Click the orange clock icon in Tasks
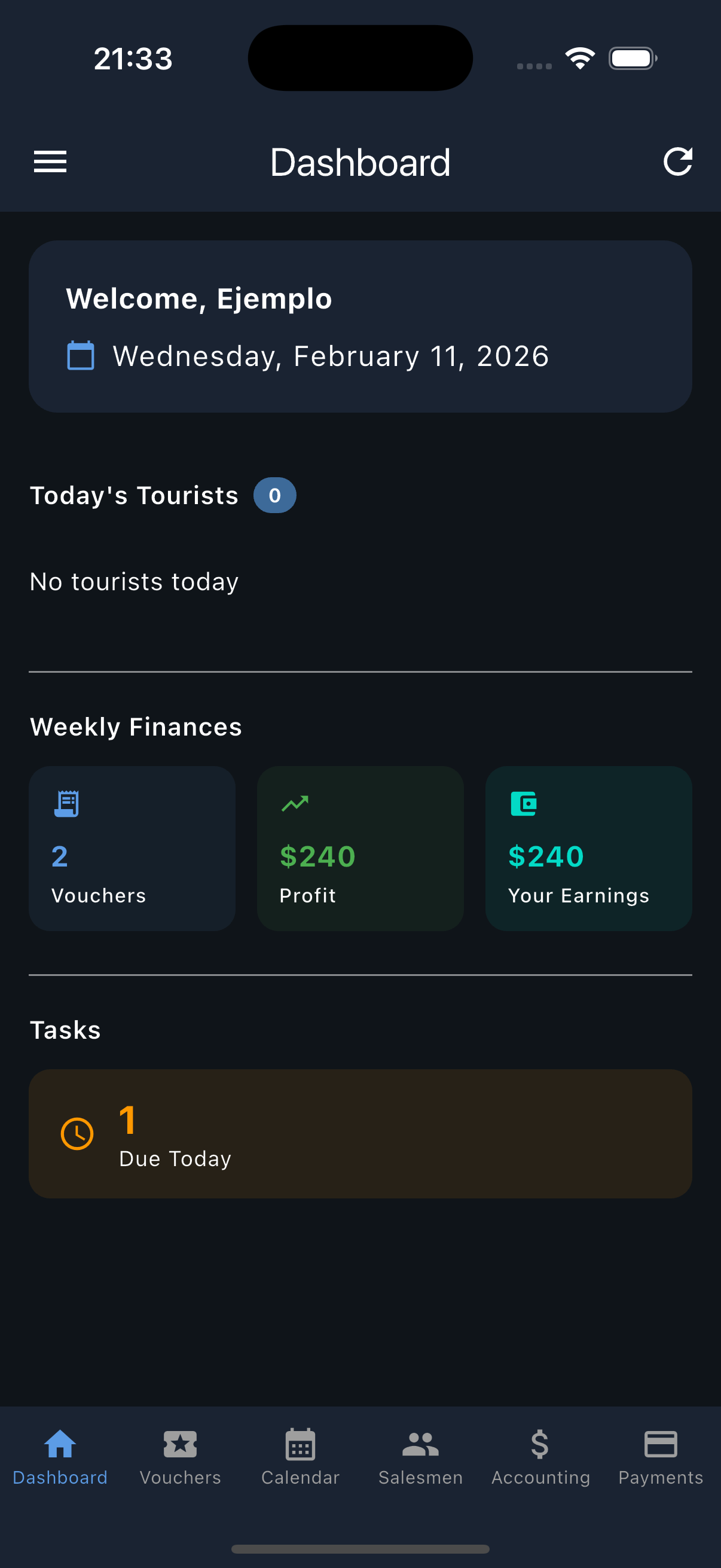 [x=78, y=1133]
